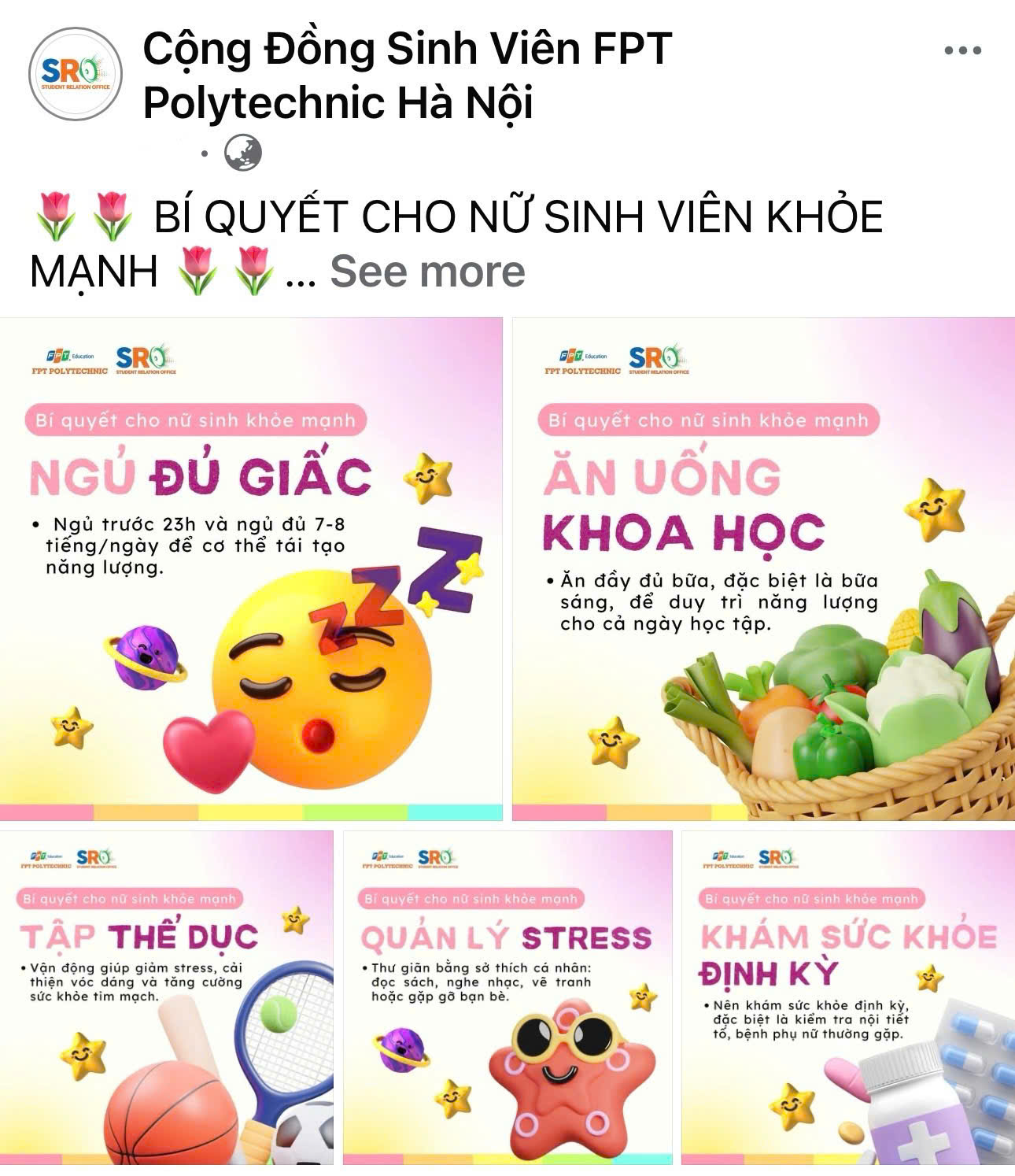
Task: Open the Ngủ đủ giấc image
Action: (x=251, y=569)
